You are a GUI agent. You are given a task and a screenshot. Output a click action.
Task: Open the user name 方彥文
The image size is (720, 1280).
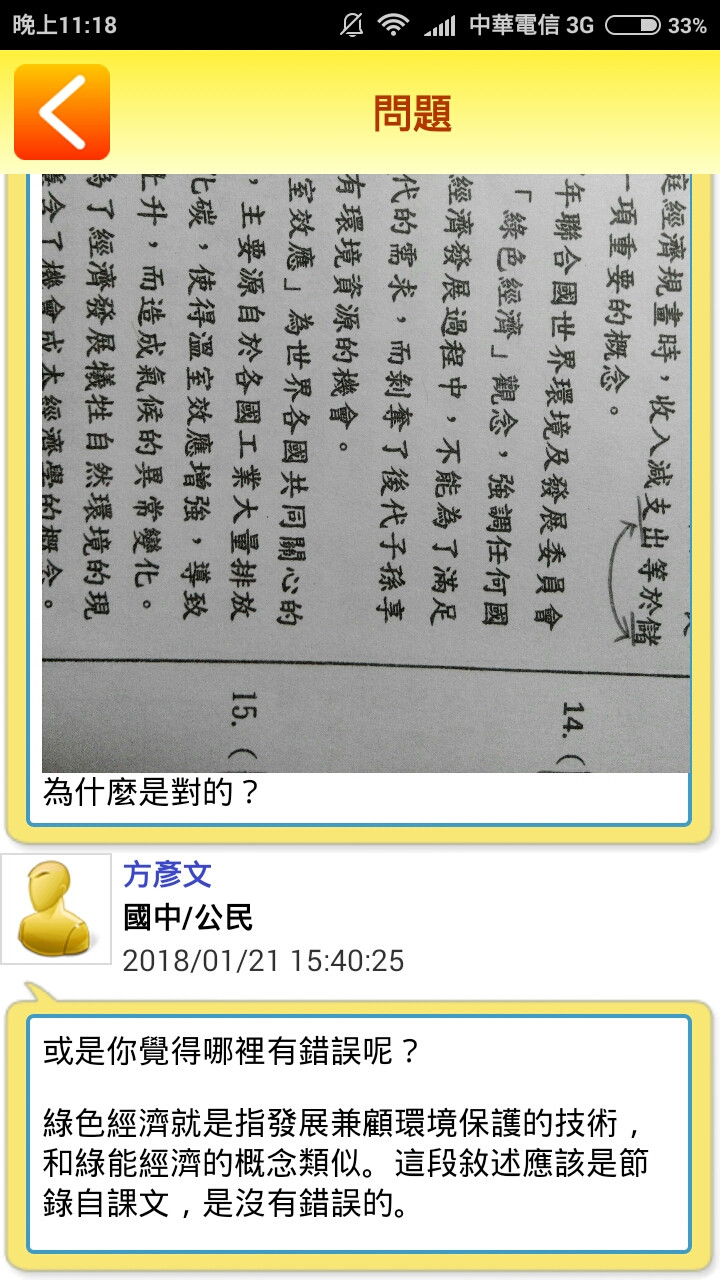167,875
